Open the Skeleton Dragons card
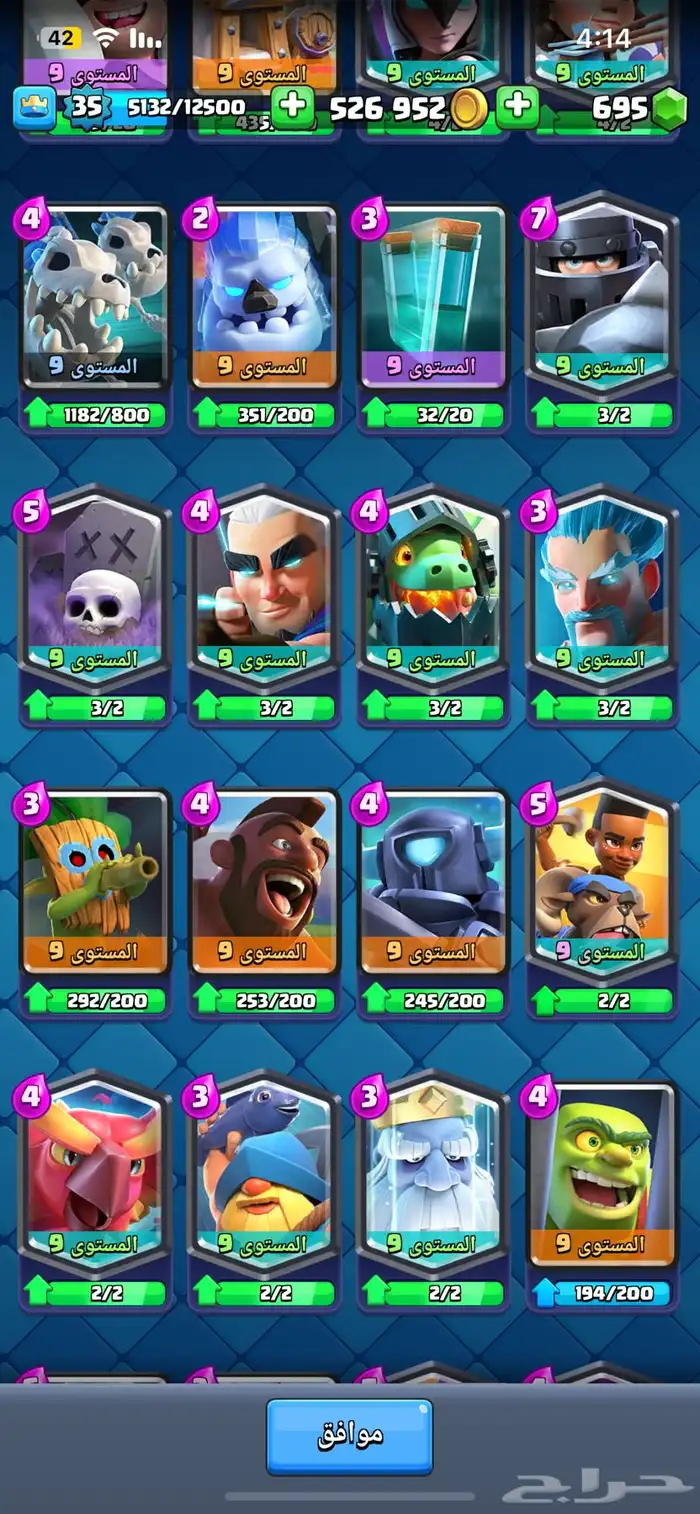 tap(94, 298)
